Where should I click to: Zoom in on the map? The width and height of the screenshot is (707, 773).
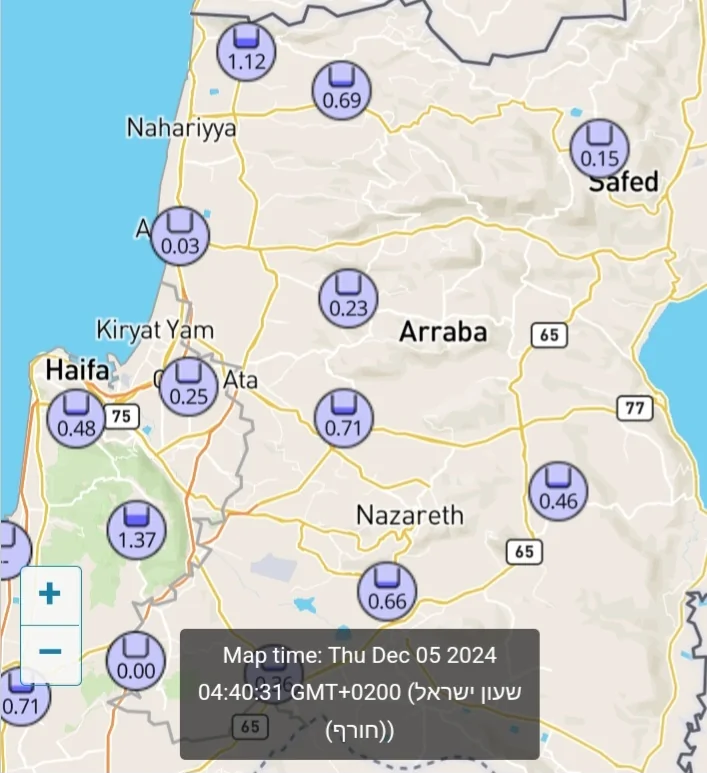coord(50,595)
